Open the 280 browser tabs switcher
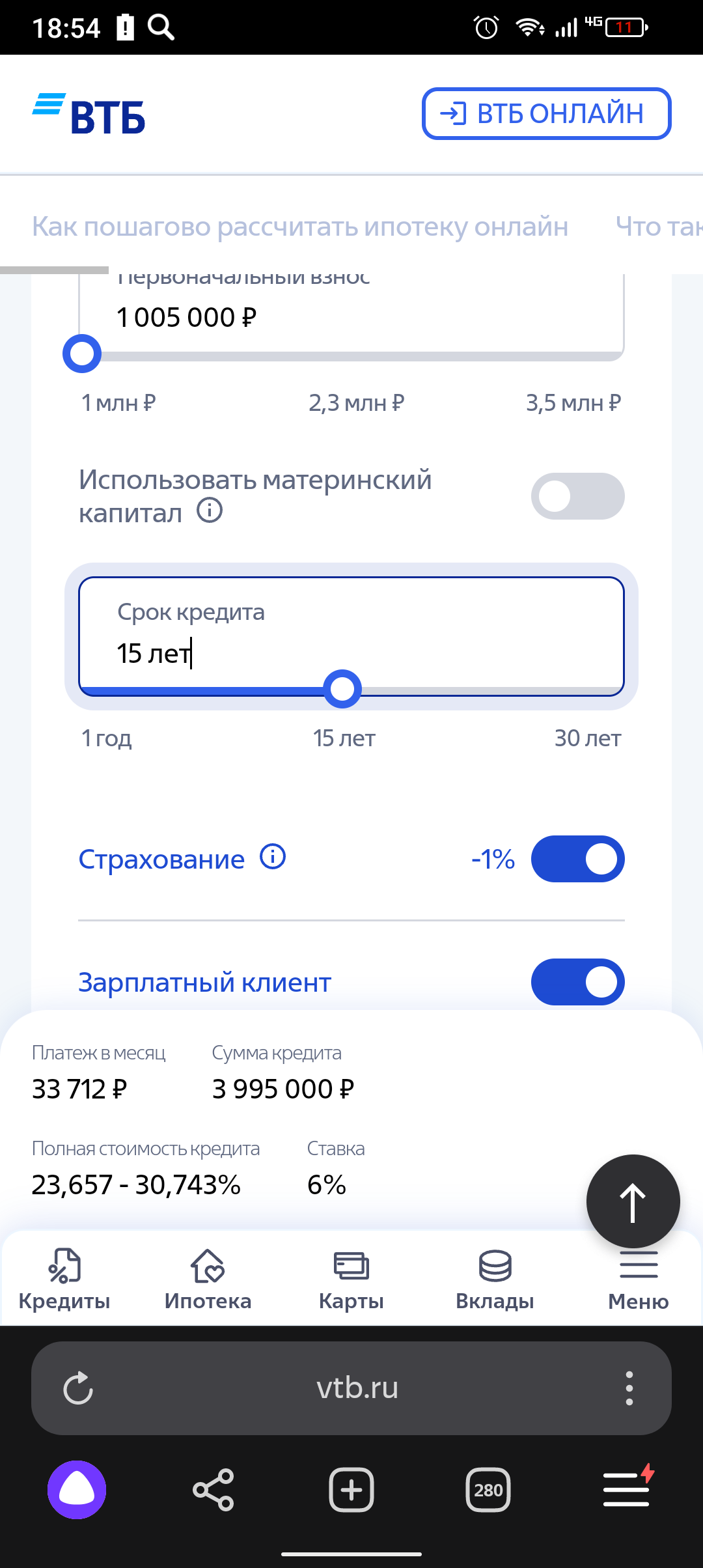703x1568 pixels. (488, 1490)
